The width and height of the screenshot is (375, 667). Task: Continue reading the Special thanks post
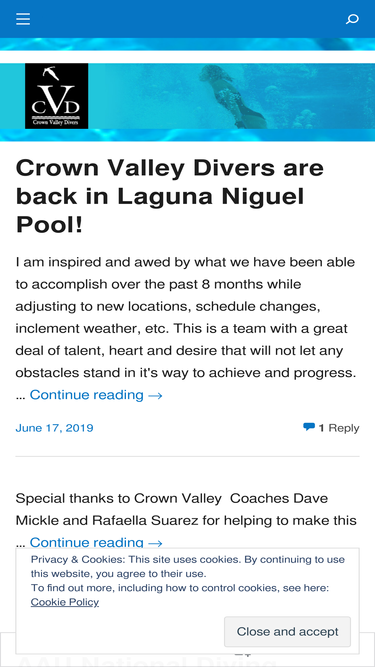(x=96, y=542)
